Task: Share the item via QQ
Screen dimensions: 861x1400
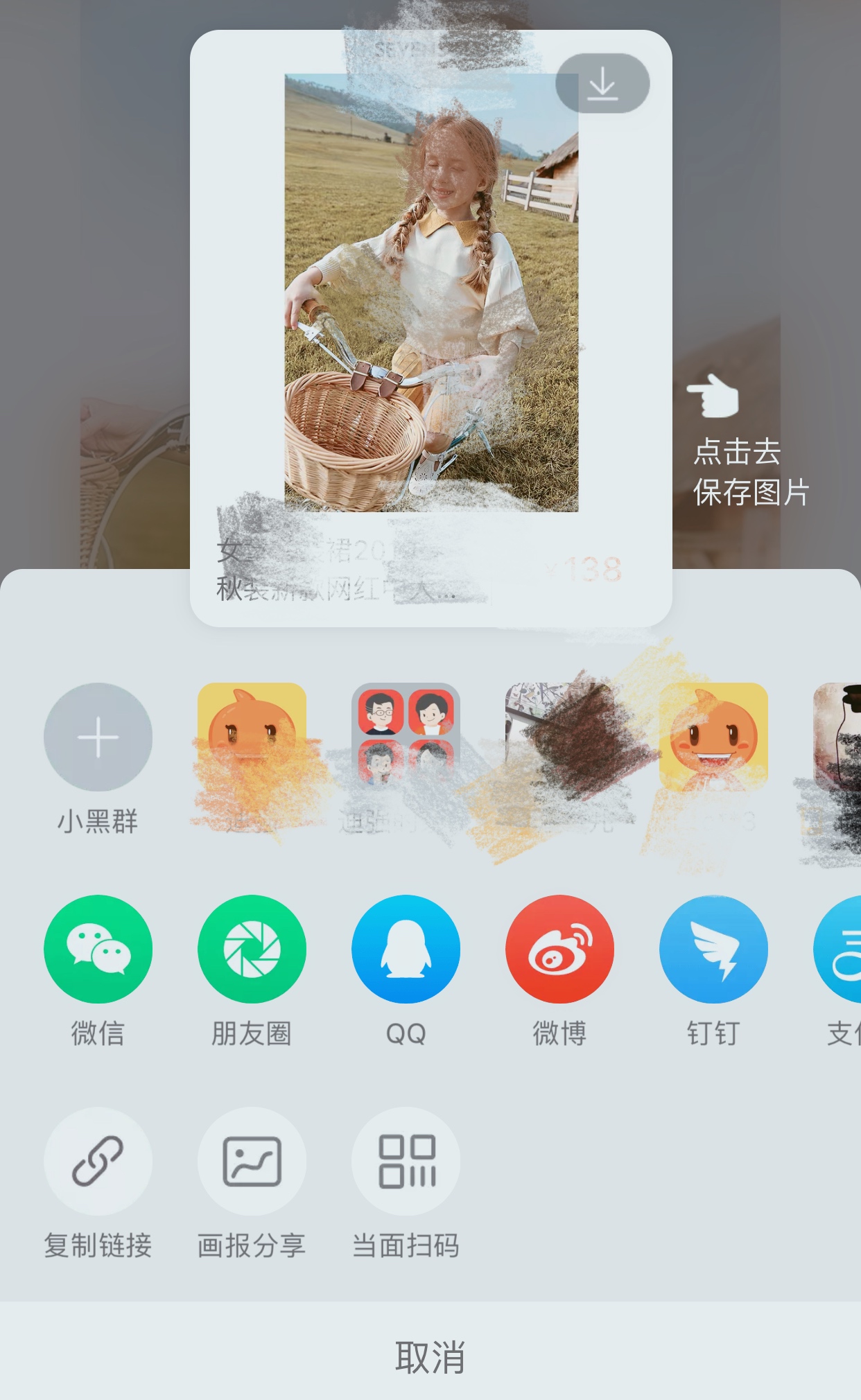Action: (406, 949)
